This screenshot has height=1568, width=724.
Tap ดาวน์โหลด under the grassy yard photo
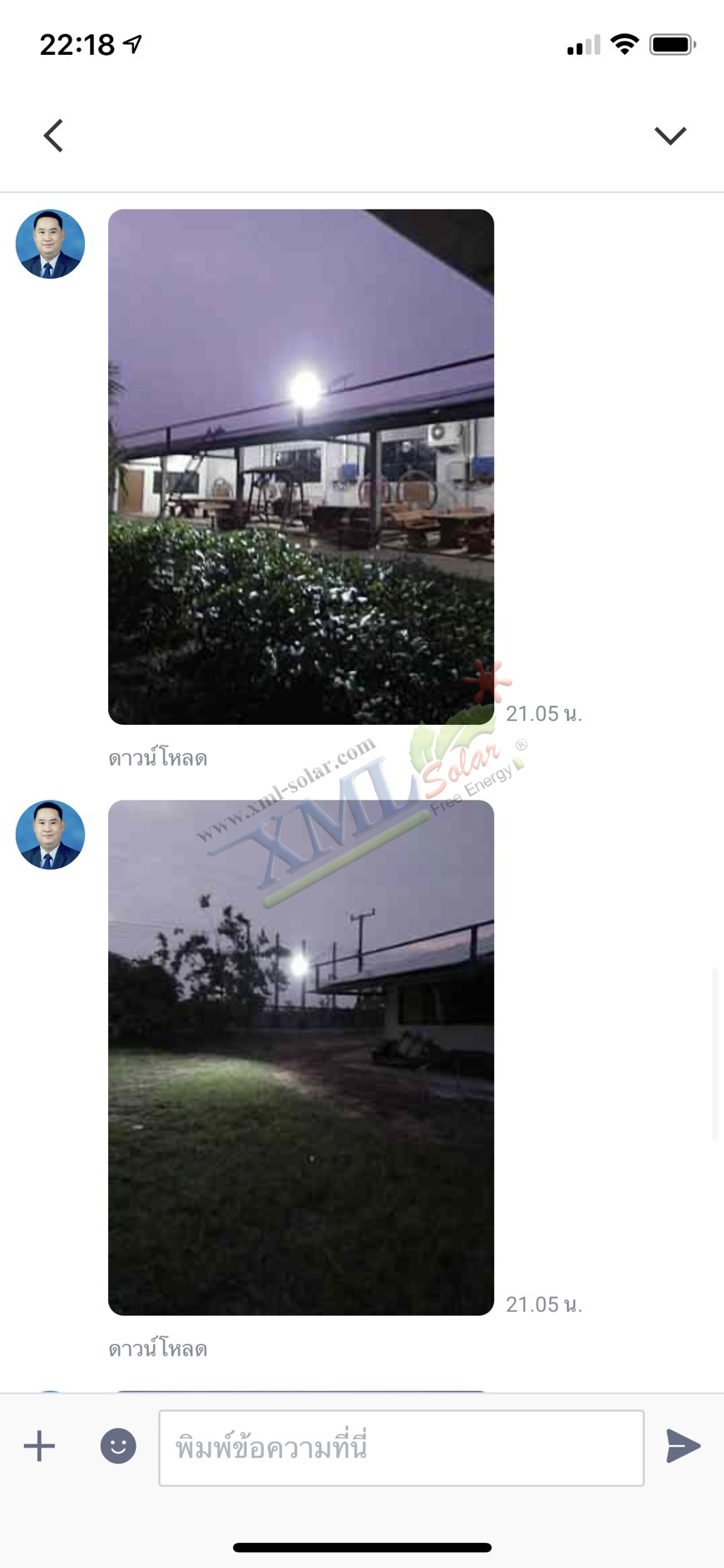point(157,1349)
